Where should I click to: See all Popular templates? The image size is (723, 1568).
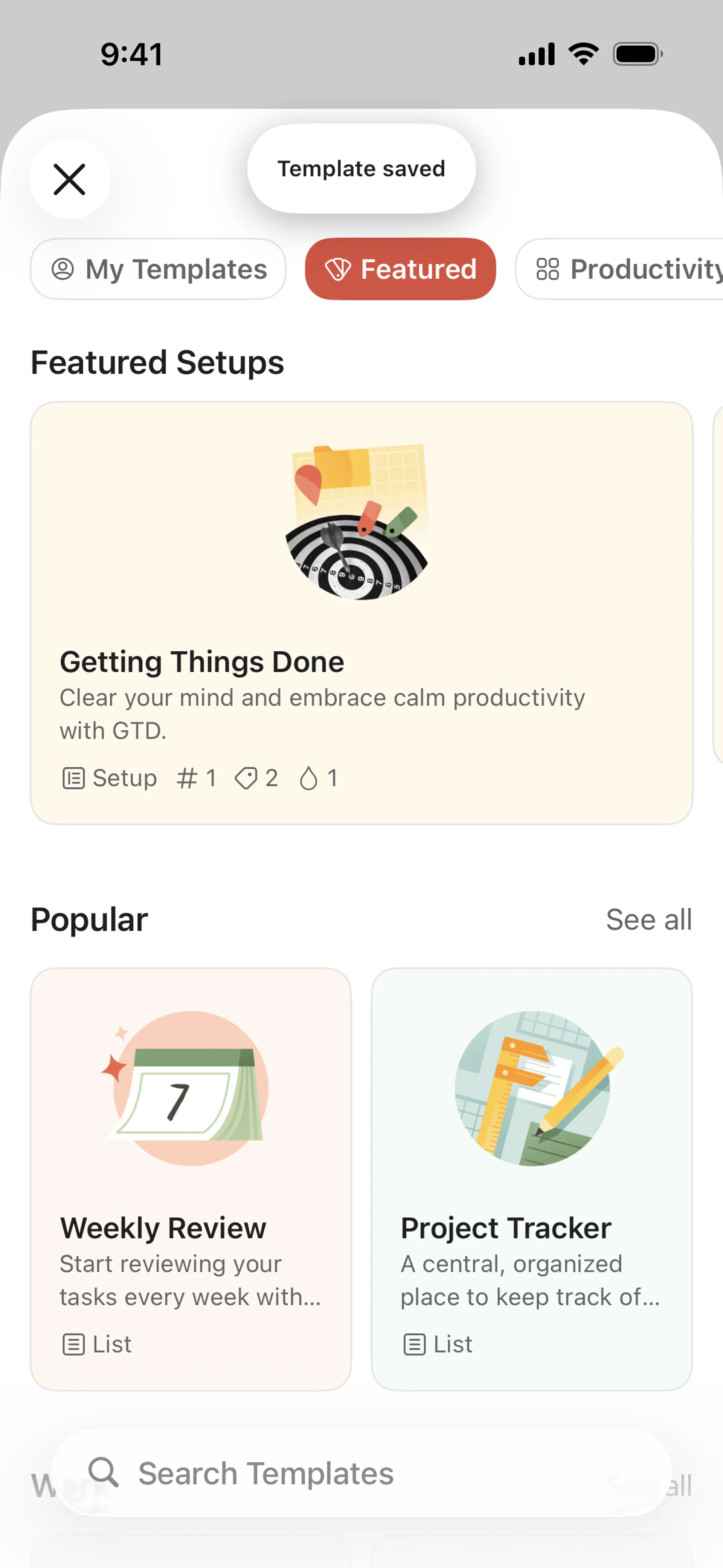coord(648,919)
